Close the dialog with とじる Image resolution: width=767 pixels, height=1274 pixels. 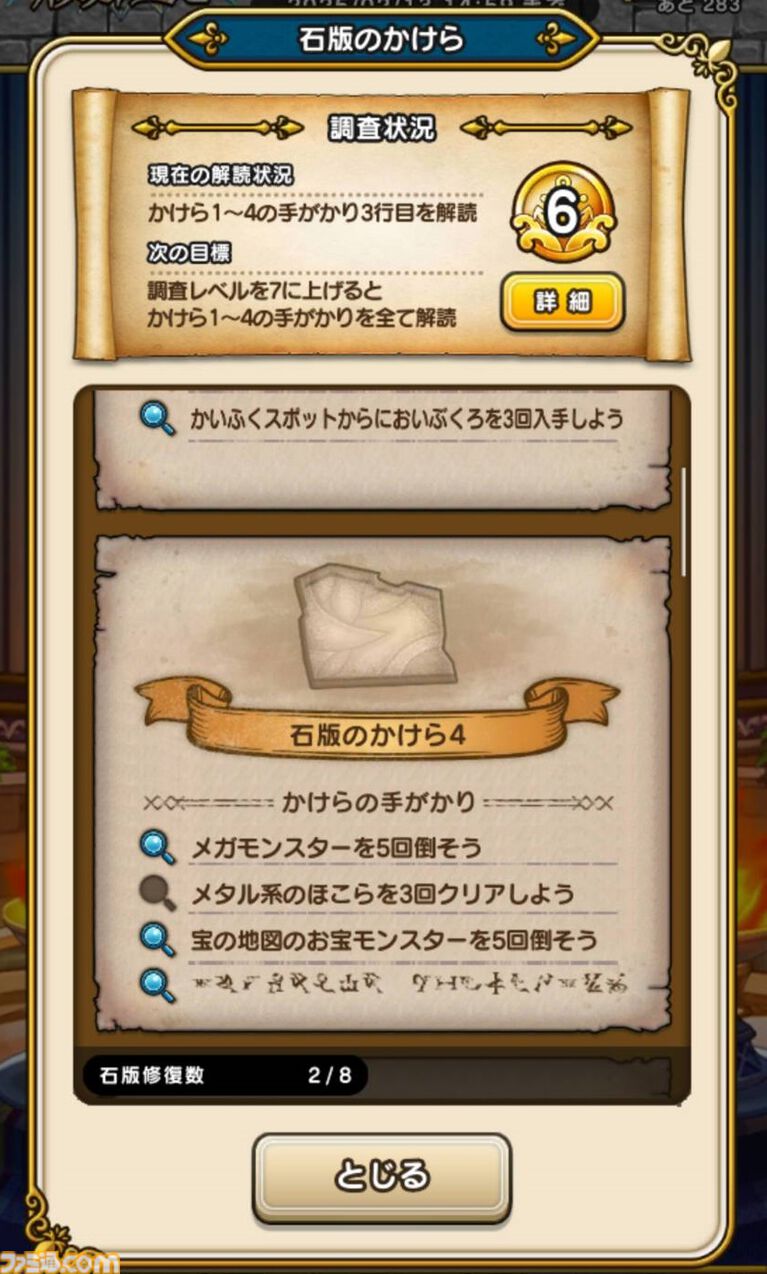(x=382, y=1176)
